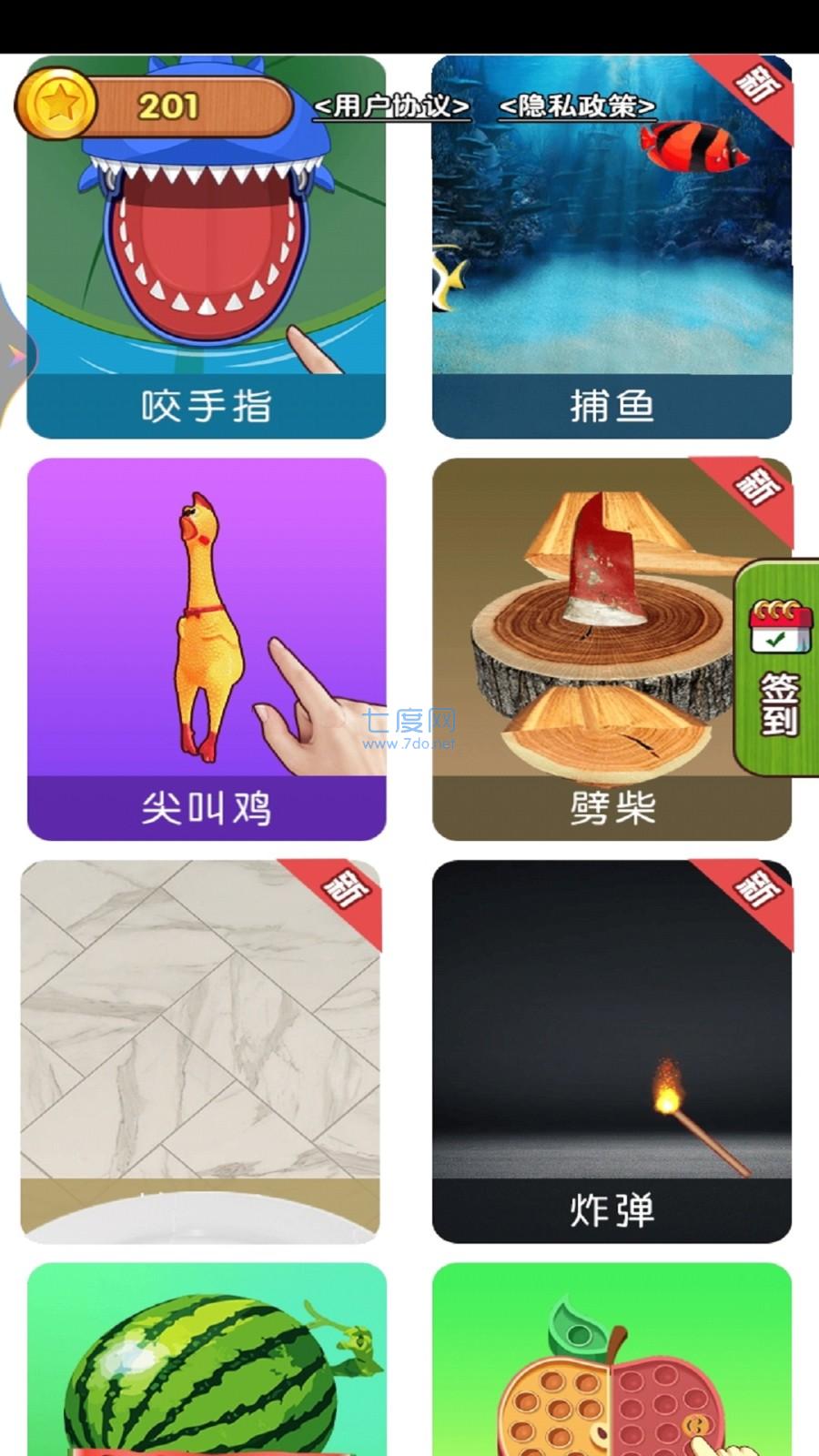This screenshot has height=1456, width=819.
Task: Expand the left edge arrow panel
Action: click(13, 355)
